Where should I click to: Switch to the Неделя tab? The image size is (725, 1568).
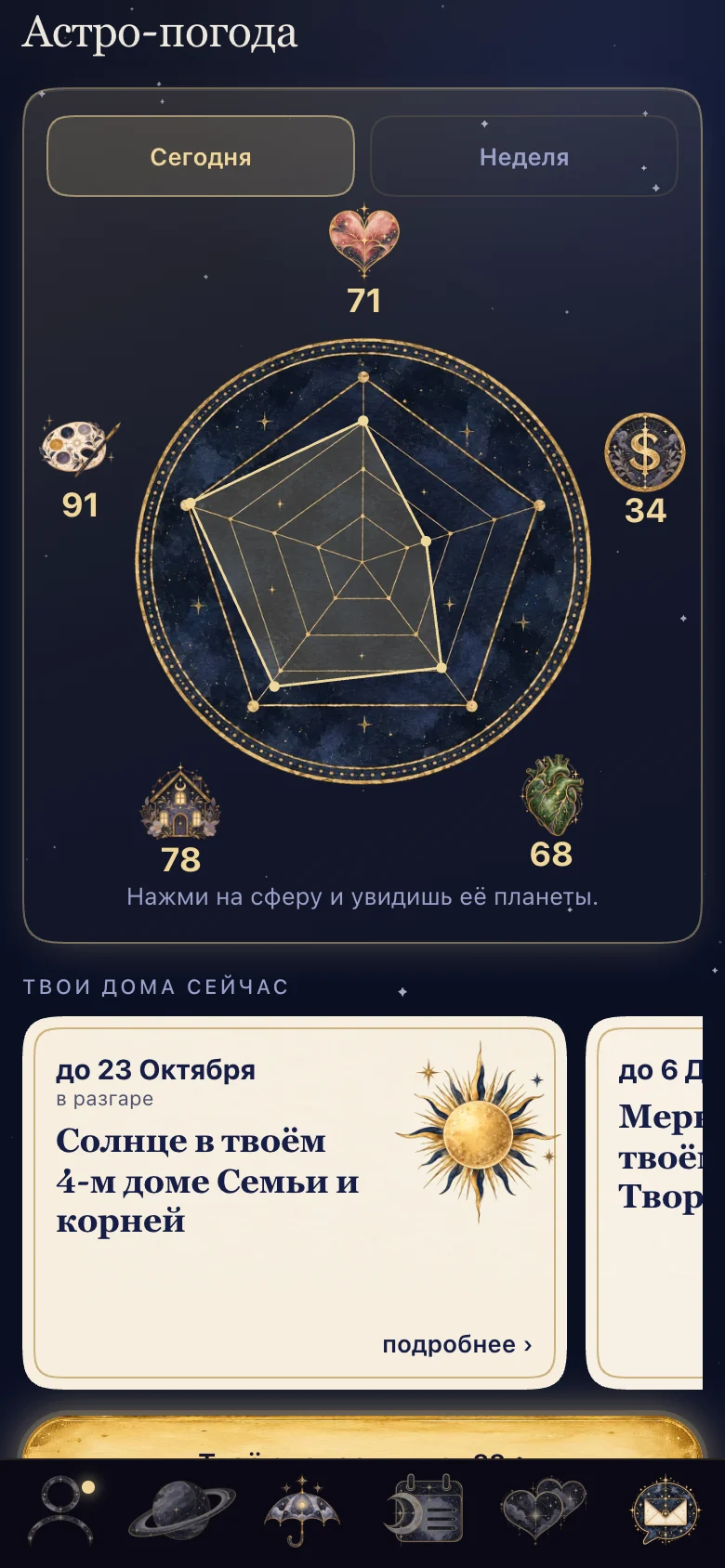[x=523, y=156]
